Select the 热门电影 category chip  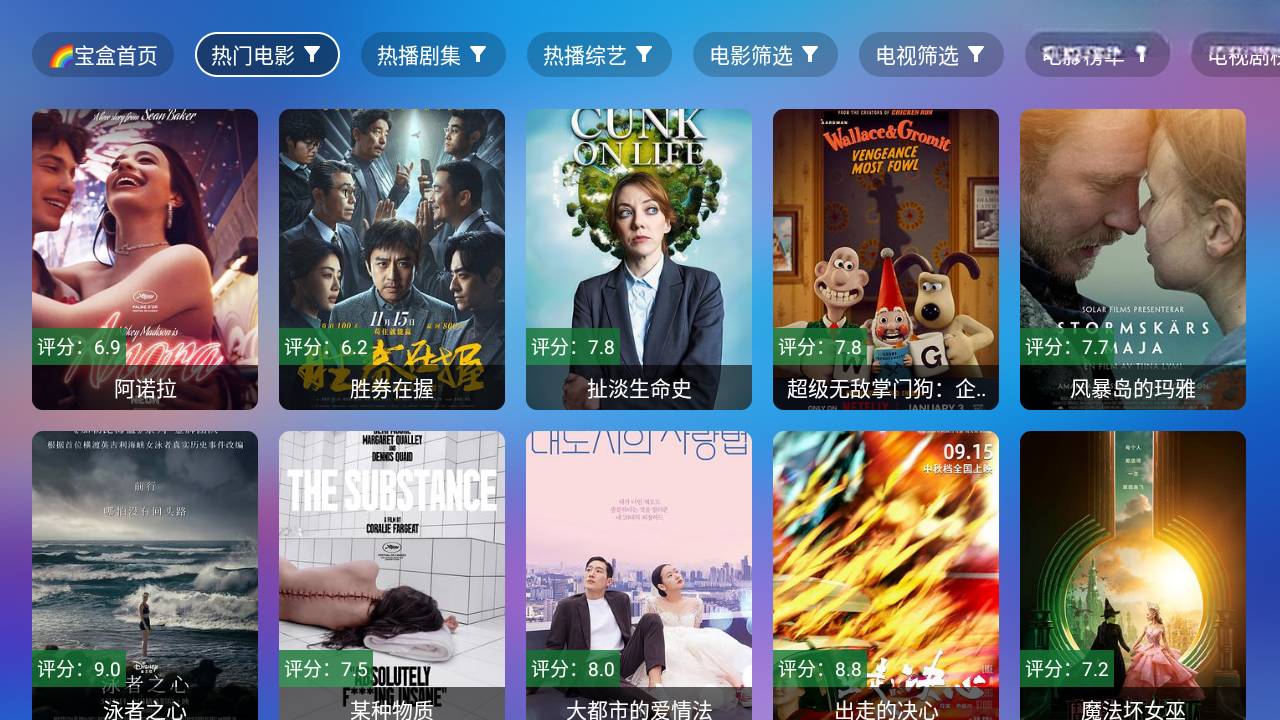pyautogui.click(x=267, y=55)
